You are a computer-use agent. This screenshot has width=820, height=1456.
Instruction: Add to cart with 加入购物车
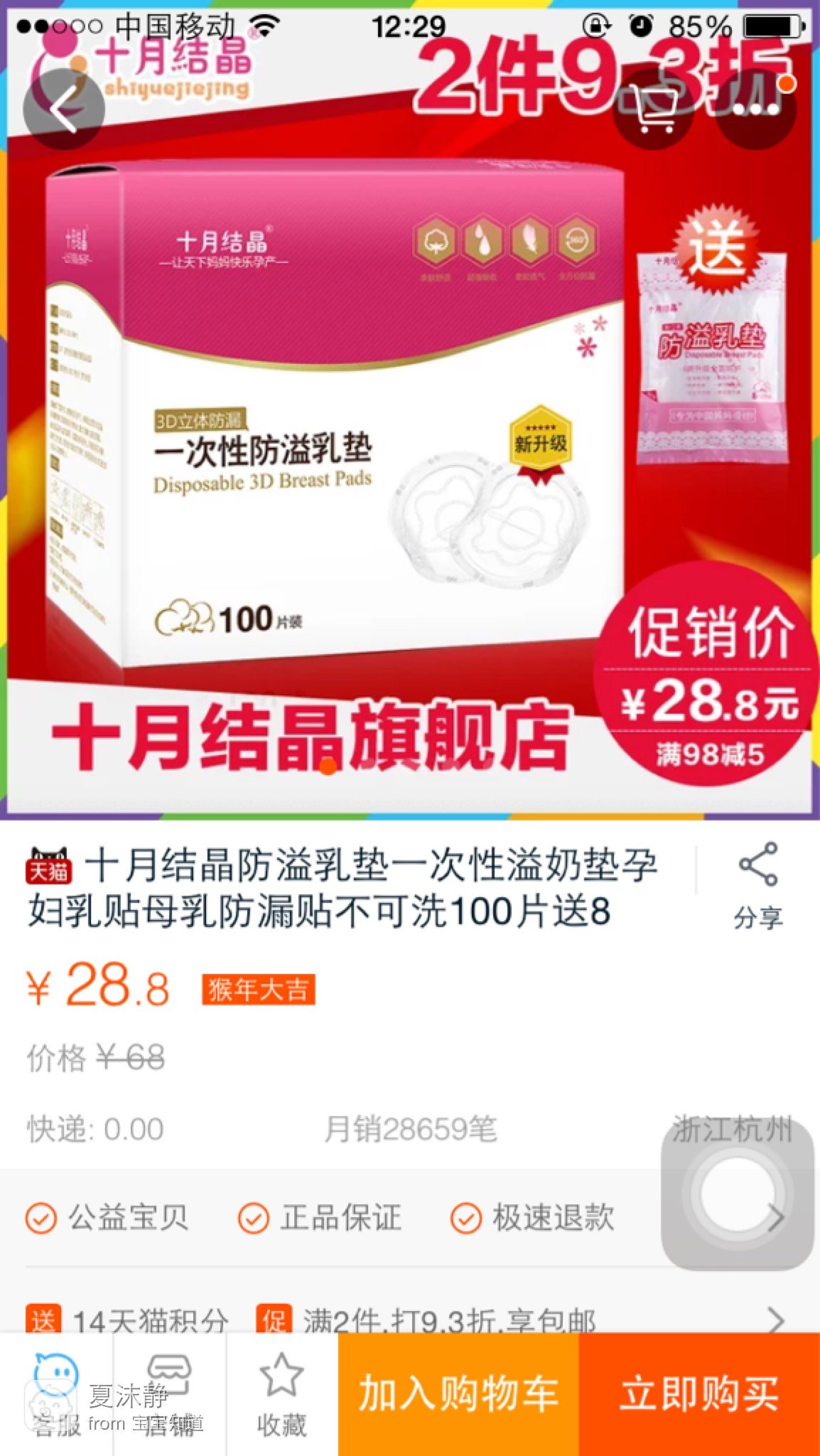click(458, 1394)
